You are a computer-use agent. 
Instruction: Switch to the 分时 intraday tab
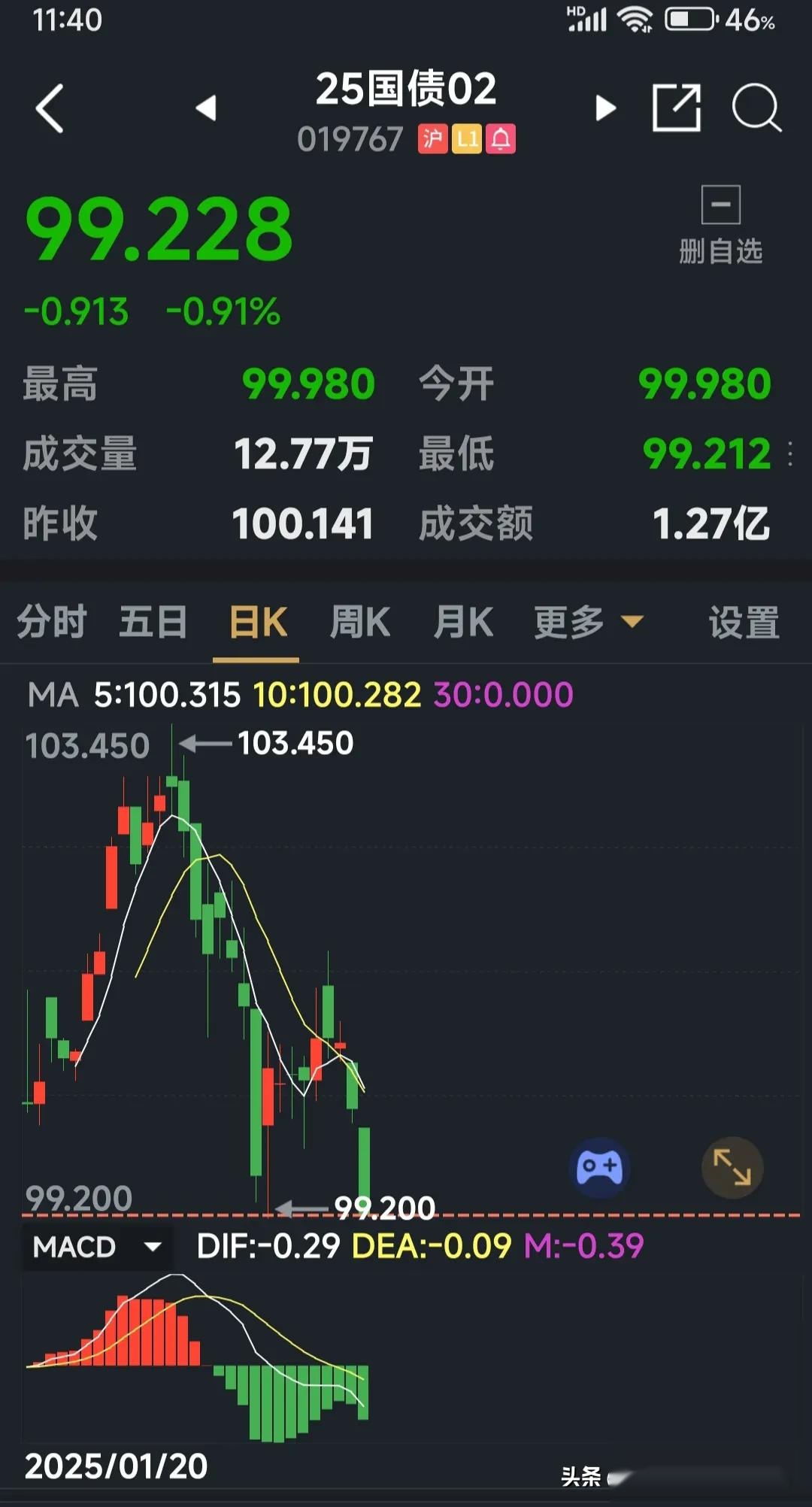[50, 622]
